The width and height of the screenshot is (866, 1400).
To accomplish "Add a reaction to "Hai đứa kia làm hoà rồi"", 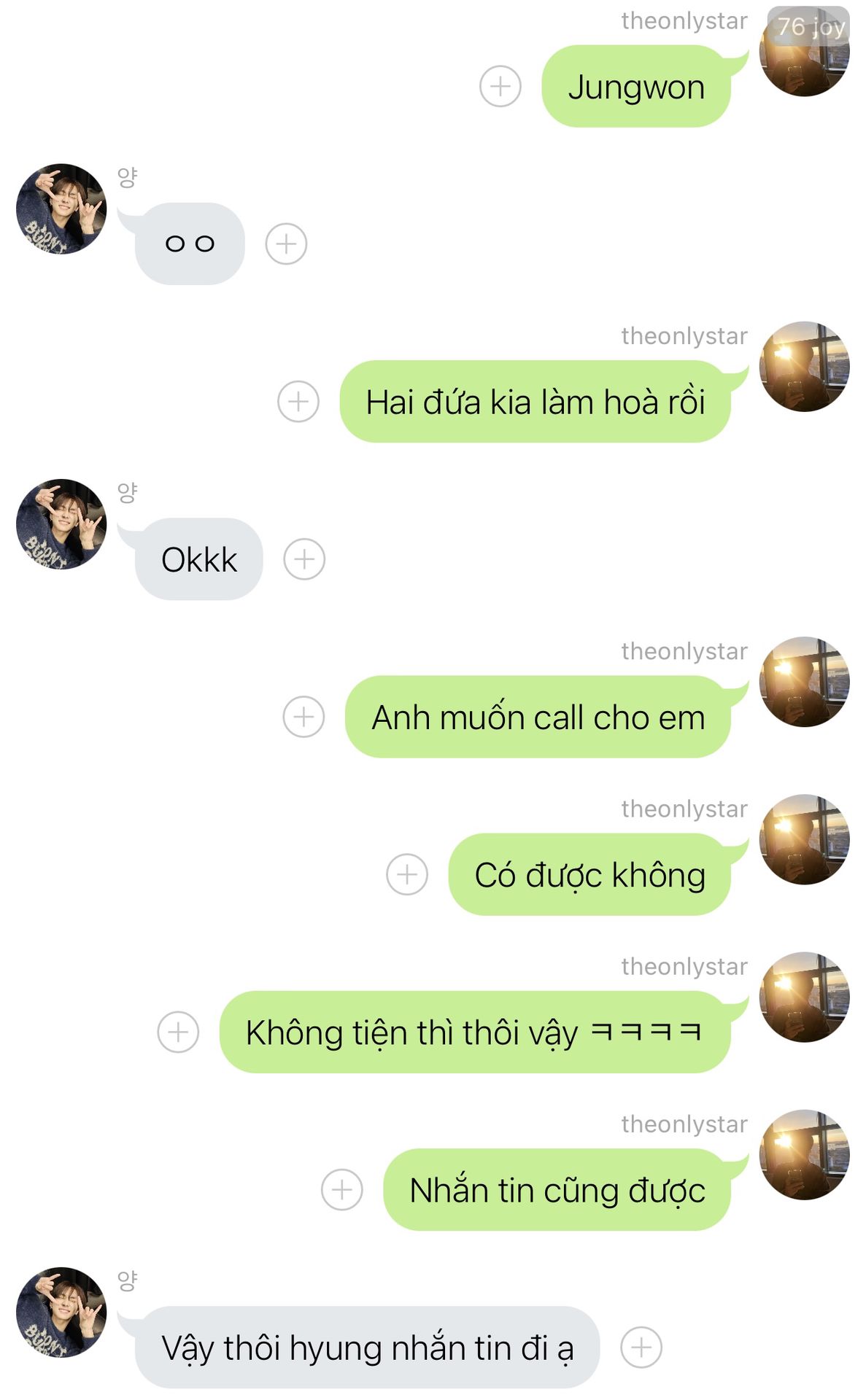I will pyautogui.click(x=298, y=401).
